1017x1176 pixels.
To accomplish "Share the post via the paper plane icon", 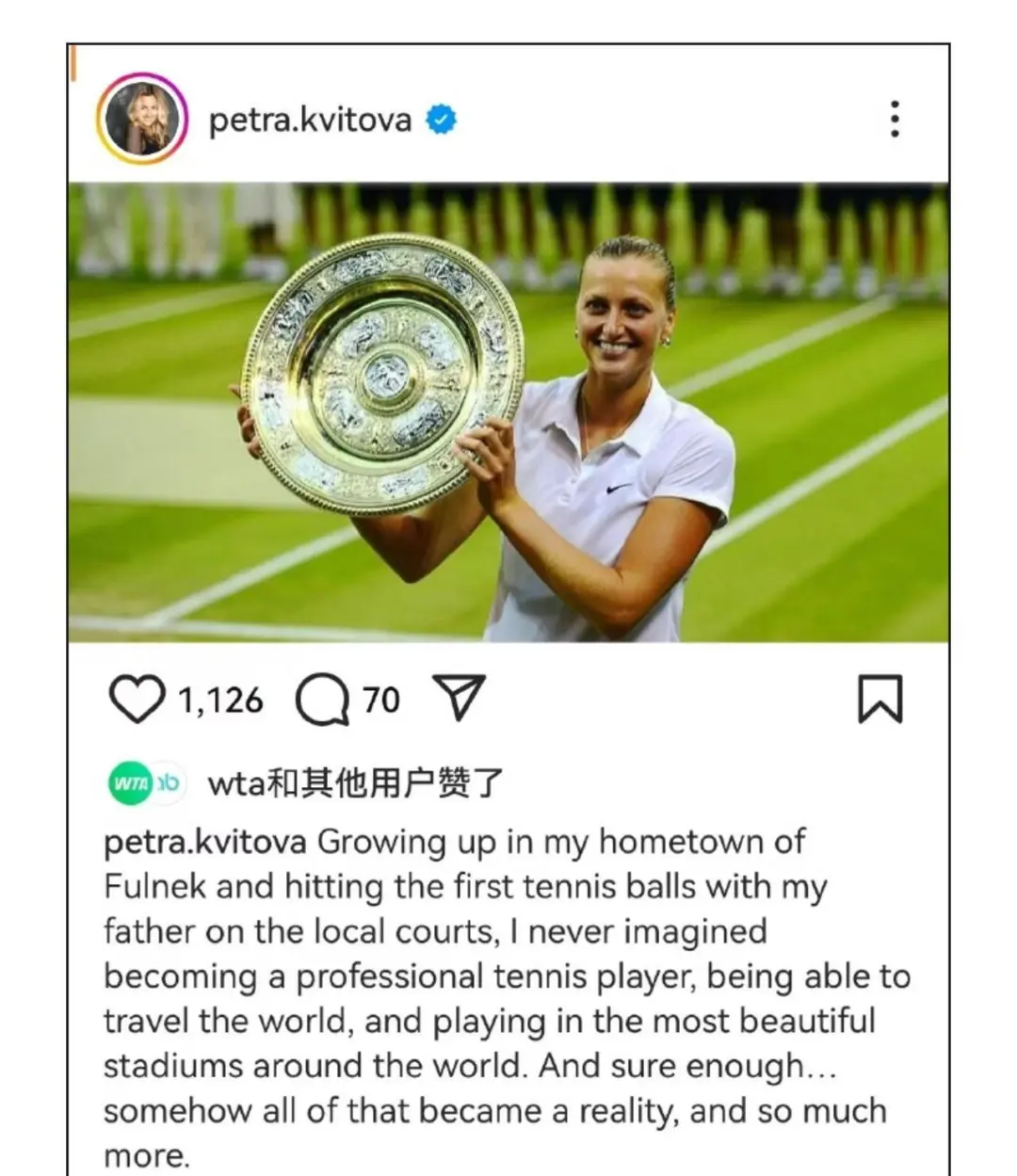I will (459, 698).
